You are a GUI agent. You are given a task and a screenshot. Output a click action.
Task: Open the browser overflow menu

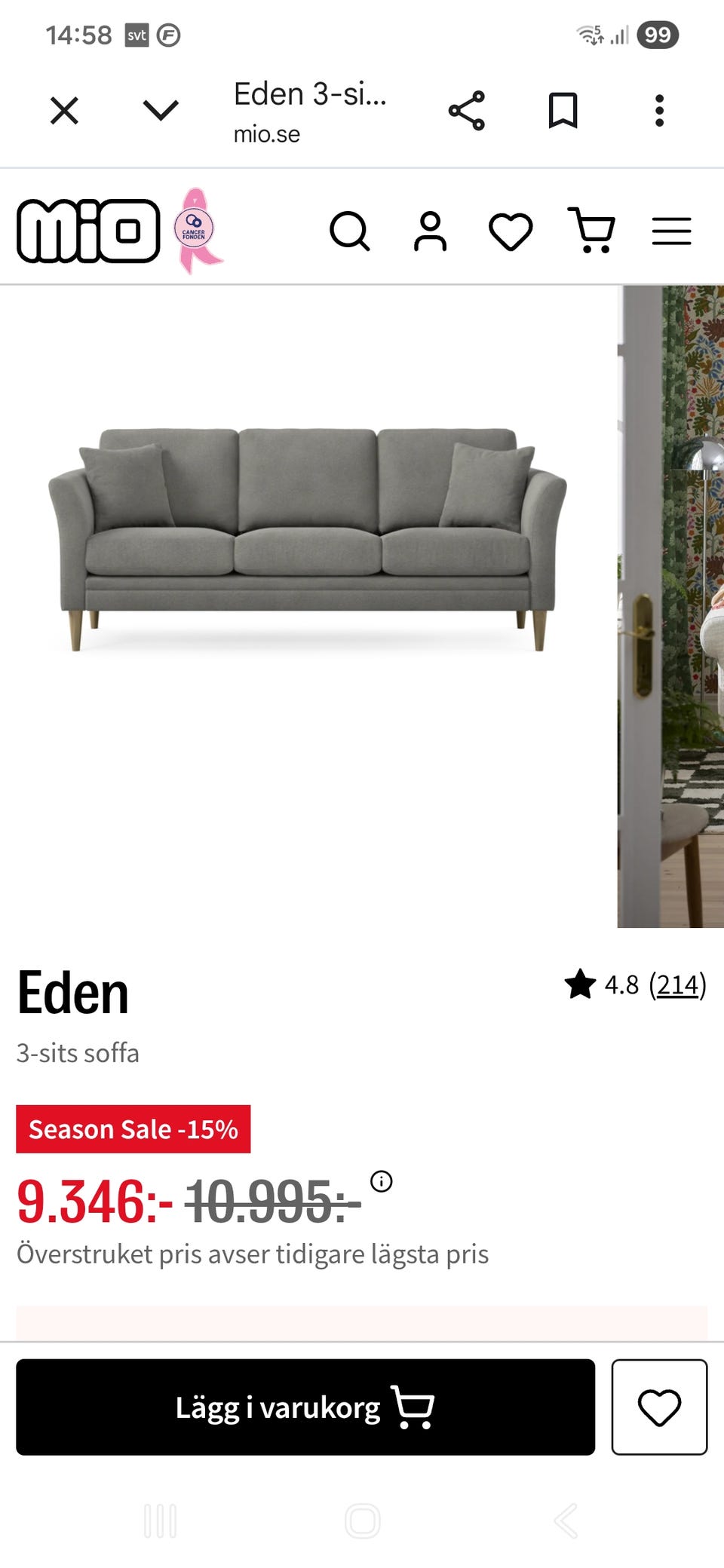[659, 111]
